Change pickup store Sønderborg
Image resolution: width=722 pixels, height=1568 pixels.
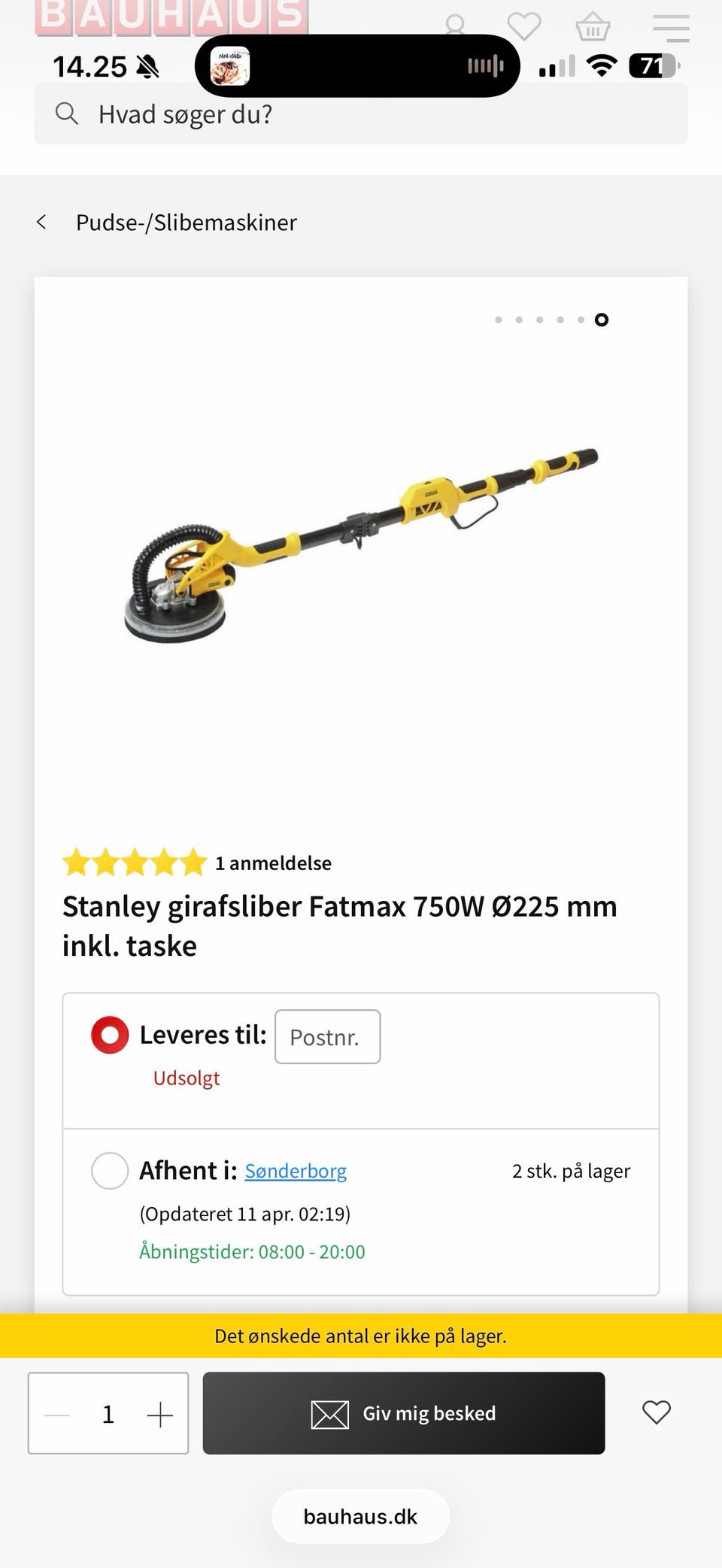tap(296, 1172)
